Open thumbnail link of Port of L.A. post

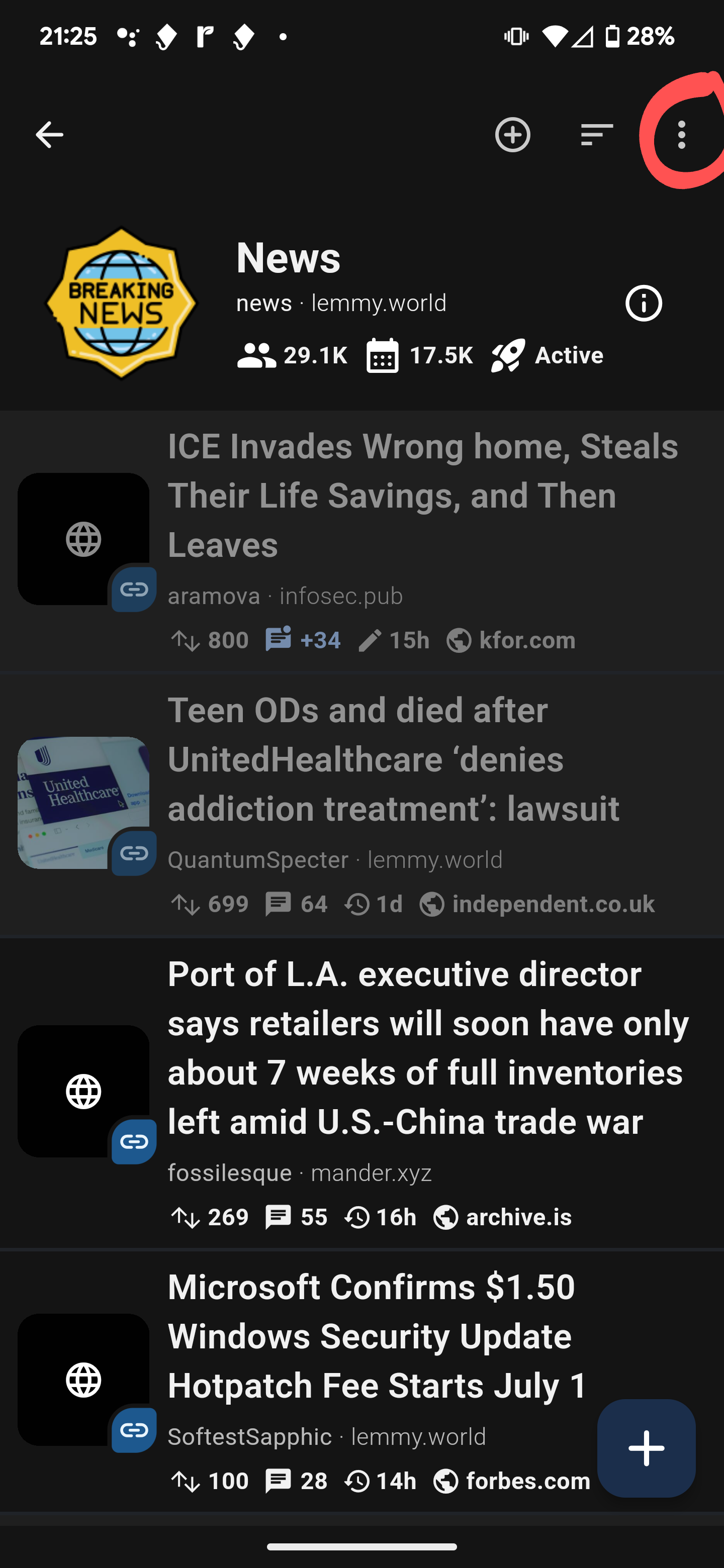coord(83,1091)
